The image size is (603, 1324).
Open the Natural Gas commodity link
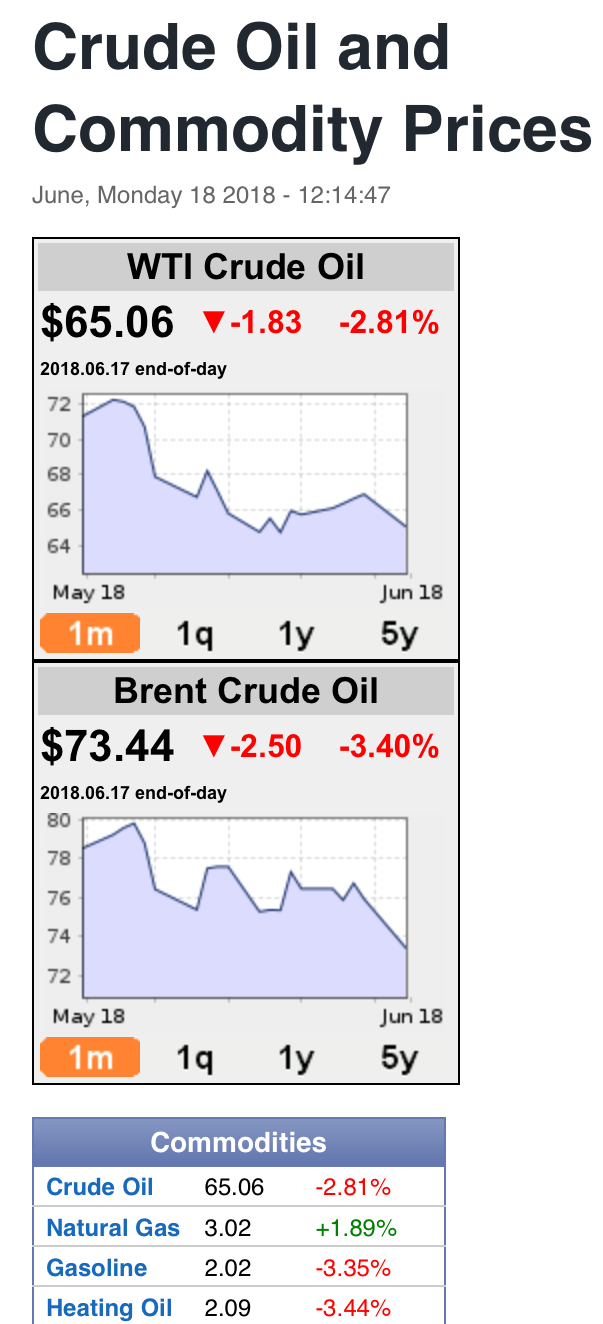113,1228
